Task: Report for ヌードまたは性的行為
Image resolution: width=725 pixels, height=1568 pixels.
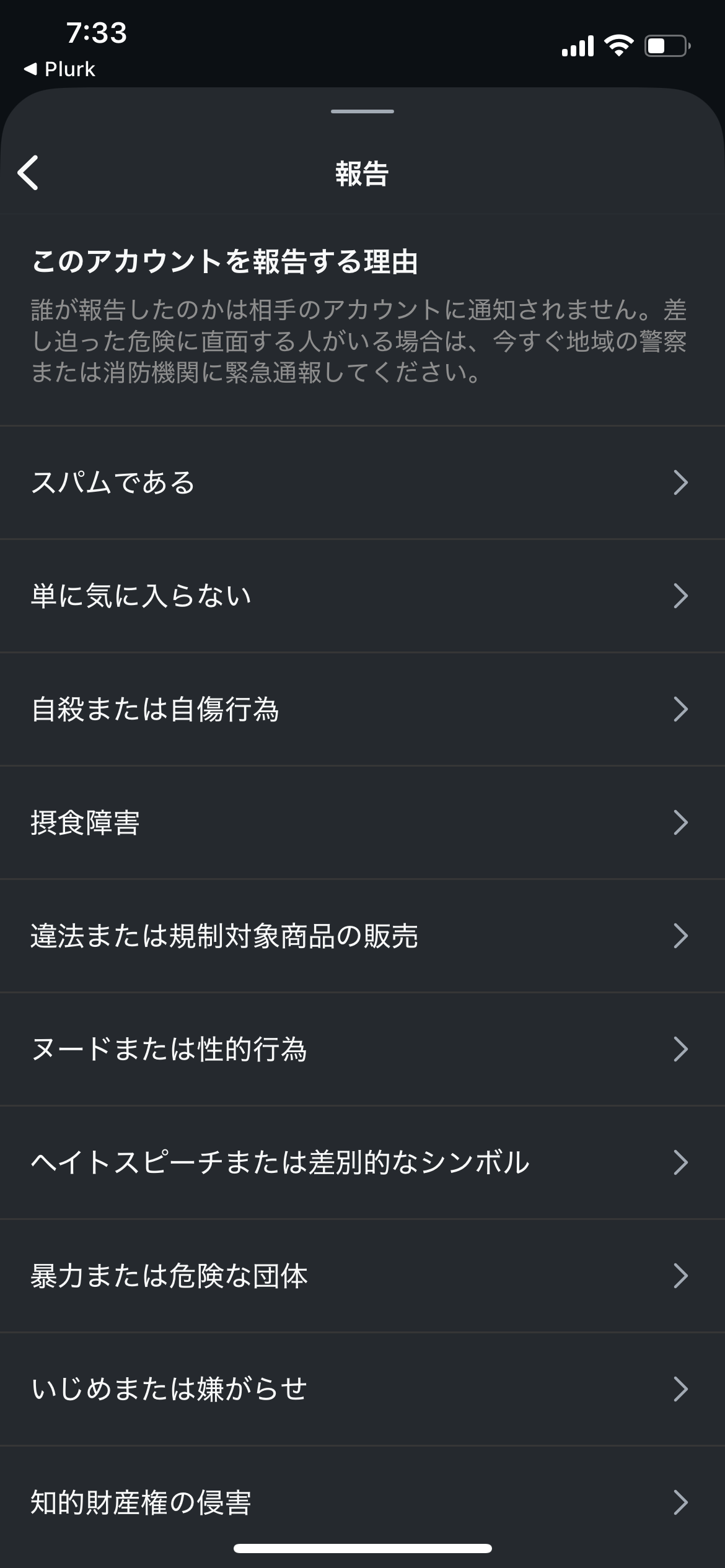Action: point(362,1049)
